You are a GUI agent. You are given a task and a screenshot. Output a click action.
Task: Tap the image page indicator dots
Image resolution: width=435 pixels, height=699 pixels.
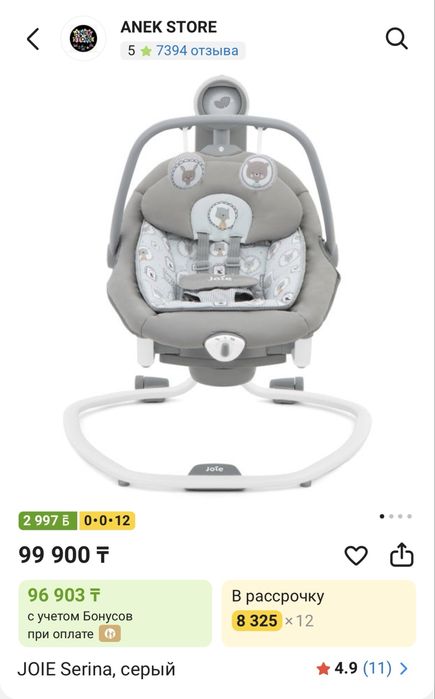point(395,516)
